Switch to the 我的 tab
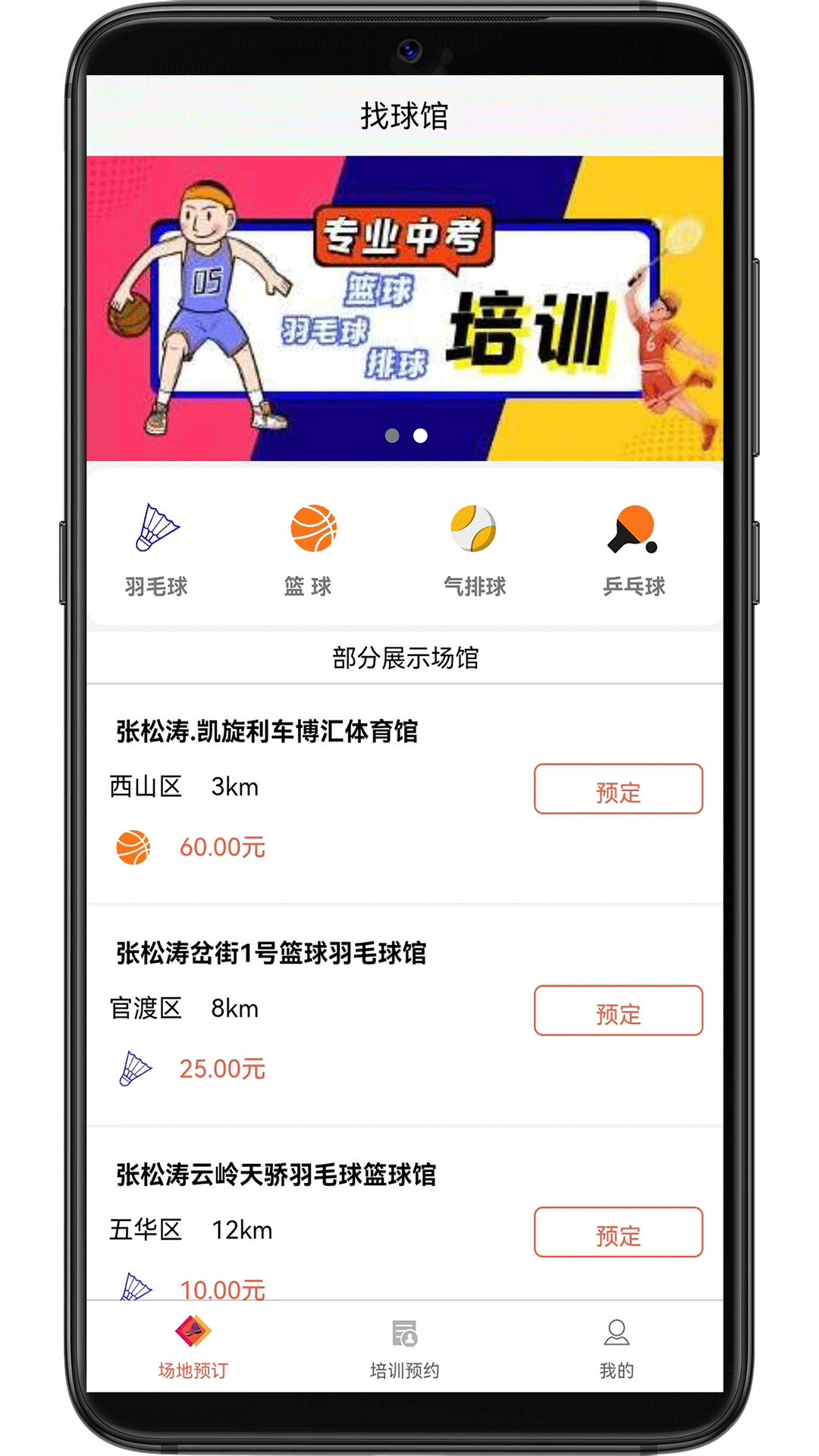Viewport: 819px width, 1456px height. (x=616, y=1348)
